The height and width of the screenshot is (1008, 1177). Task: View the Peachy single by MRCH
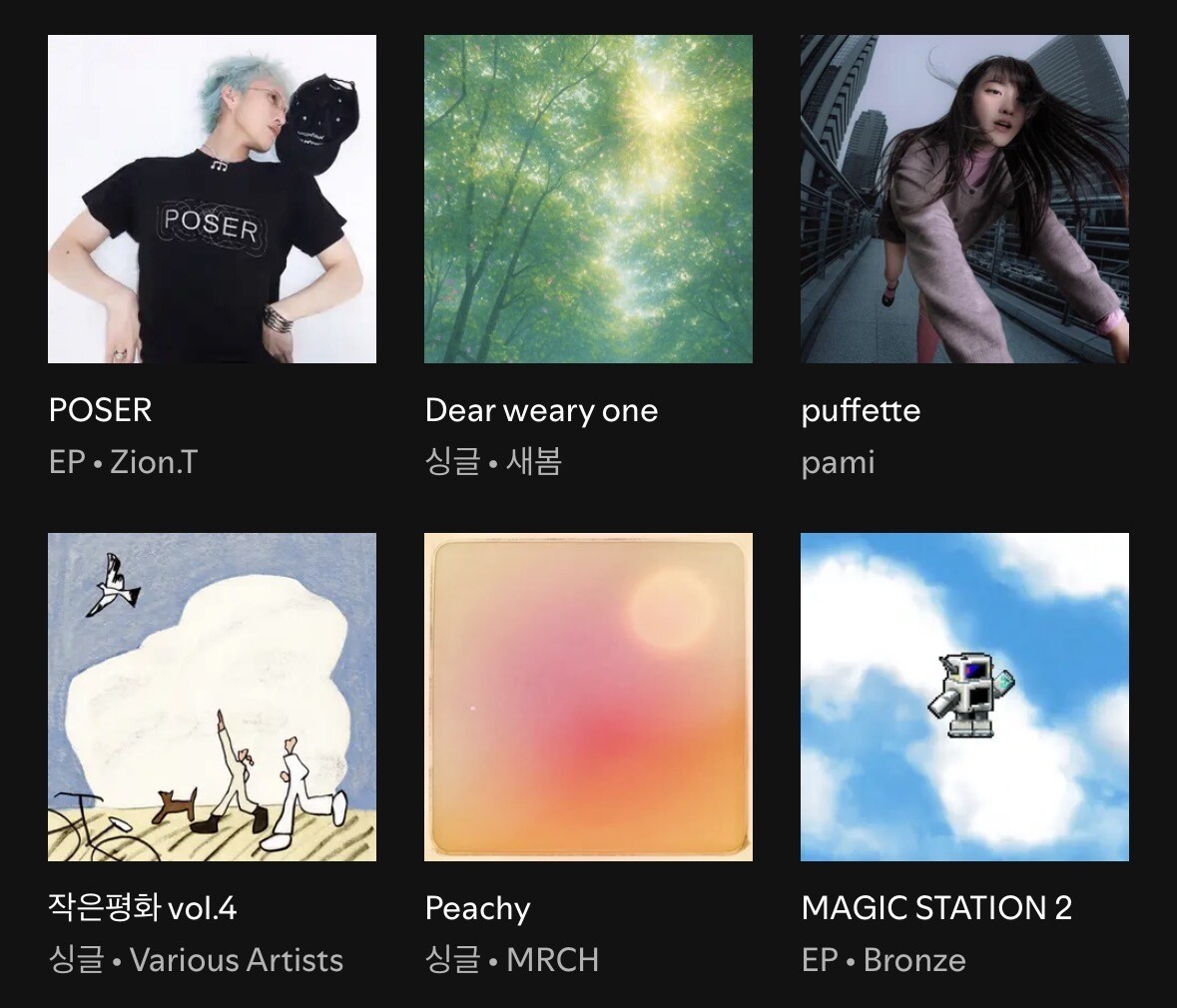pos(588,697)
